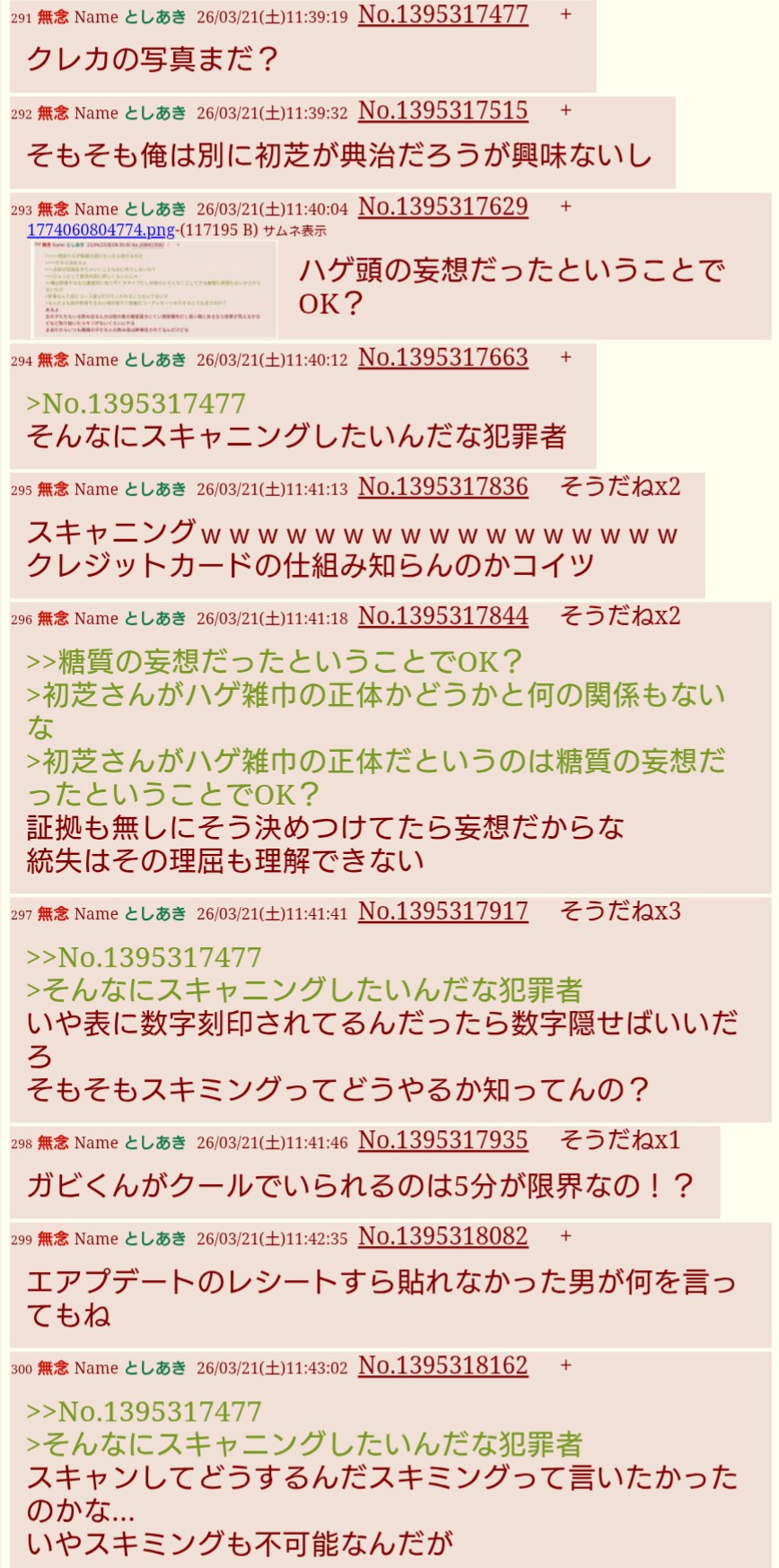Open thumbnail image in post 293

point(153,289)
